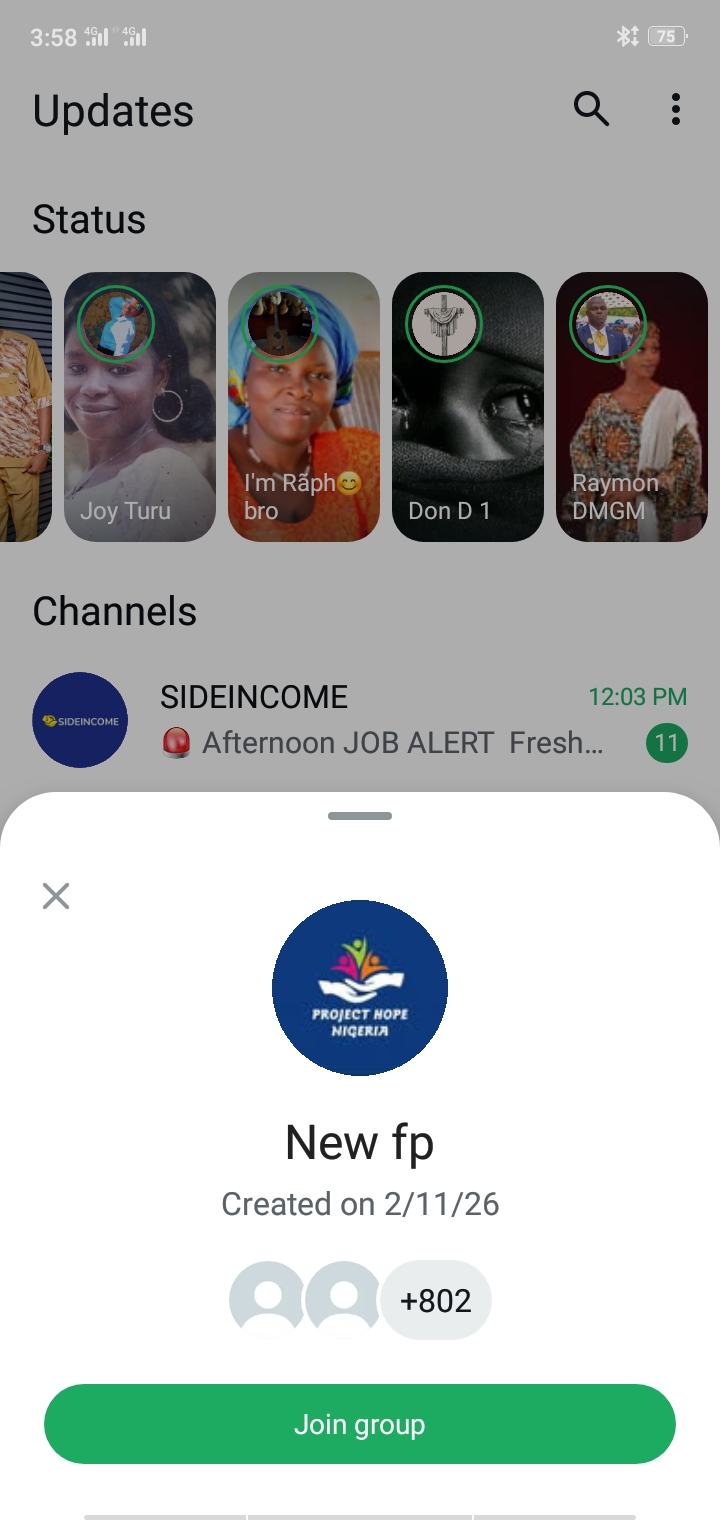View Don D 1's status
Viewport: 720px width, 1520px height.
click(x=468, y=407)
